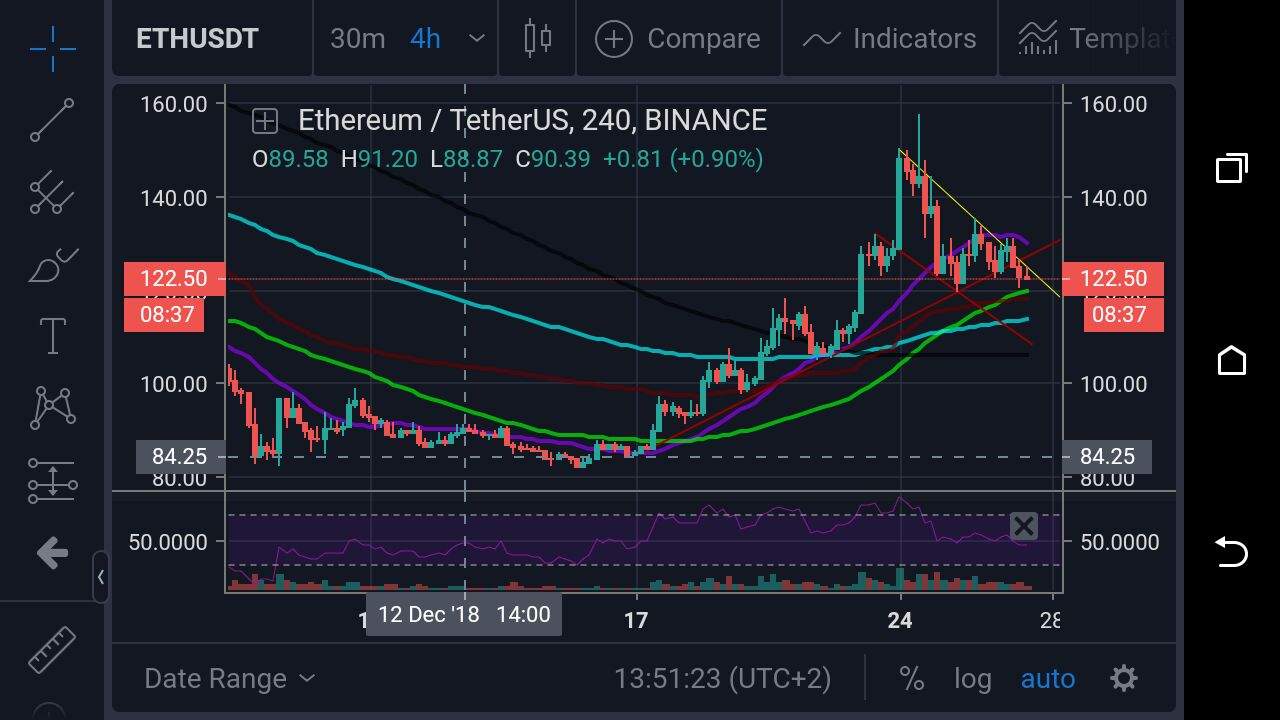Open the pitchfork drawing tool
Screen dimensions: 1280x720
[52, 192]
